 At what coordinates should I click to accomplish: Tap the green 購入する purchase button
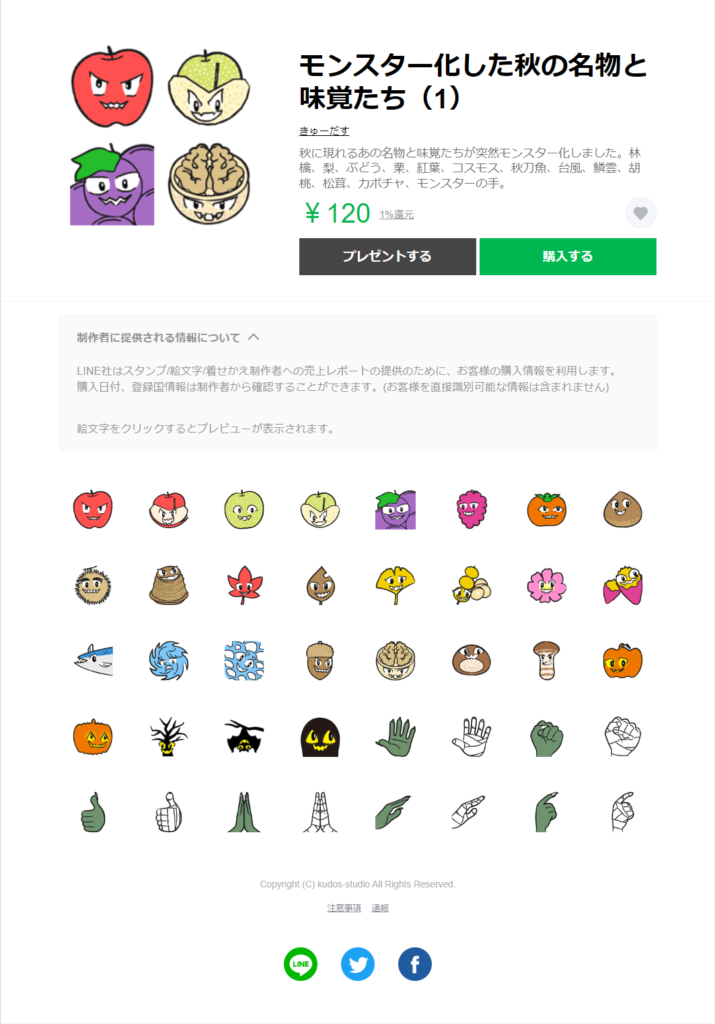567,256
